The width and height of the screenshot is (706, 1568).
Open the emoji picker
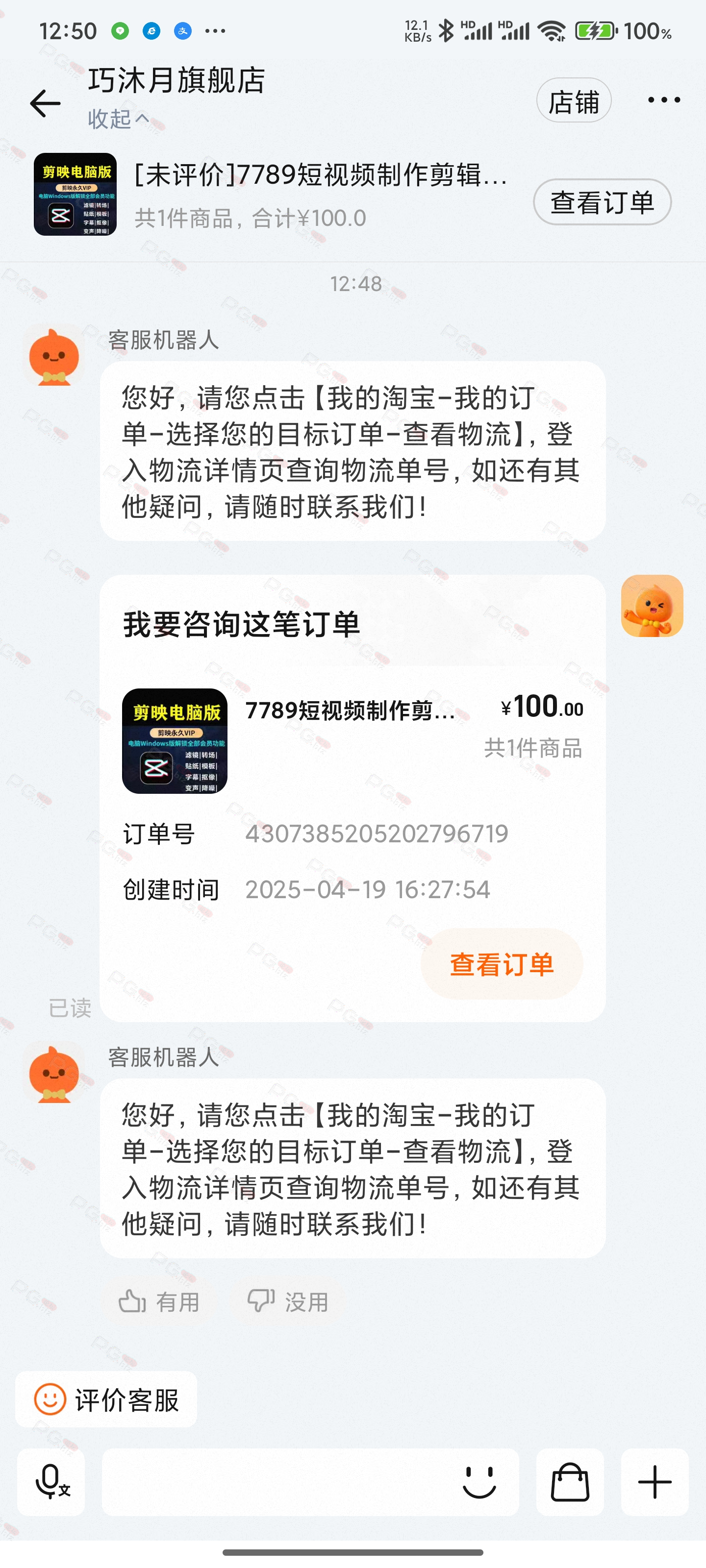479,1482
